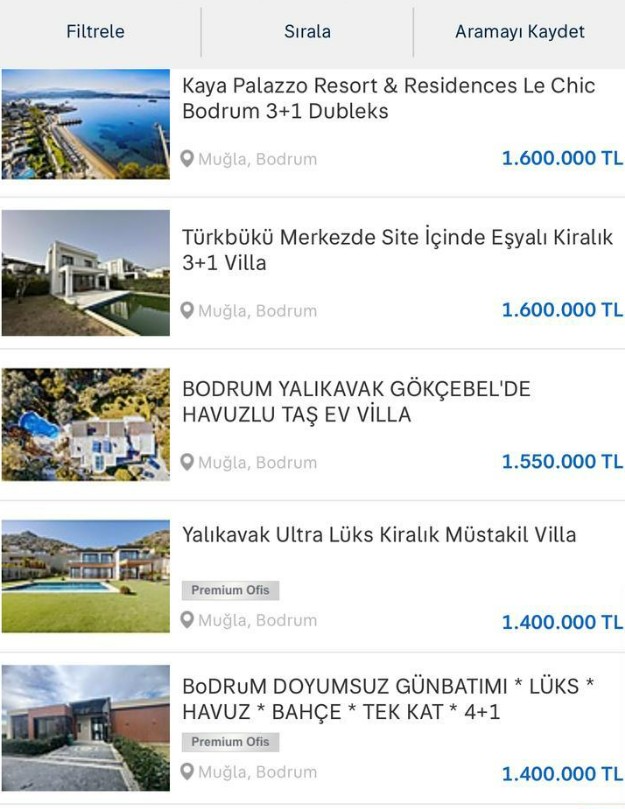Open the Kaya Palazzo Resort & Residences listing
This screenshot has width=625, height=809.
(388, 99)
